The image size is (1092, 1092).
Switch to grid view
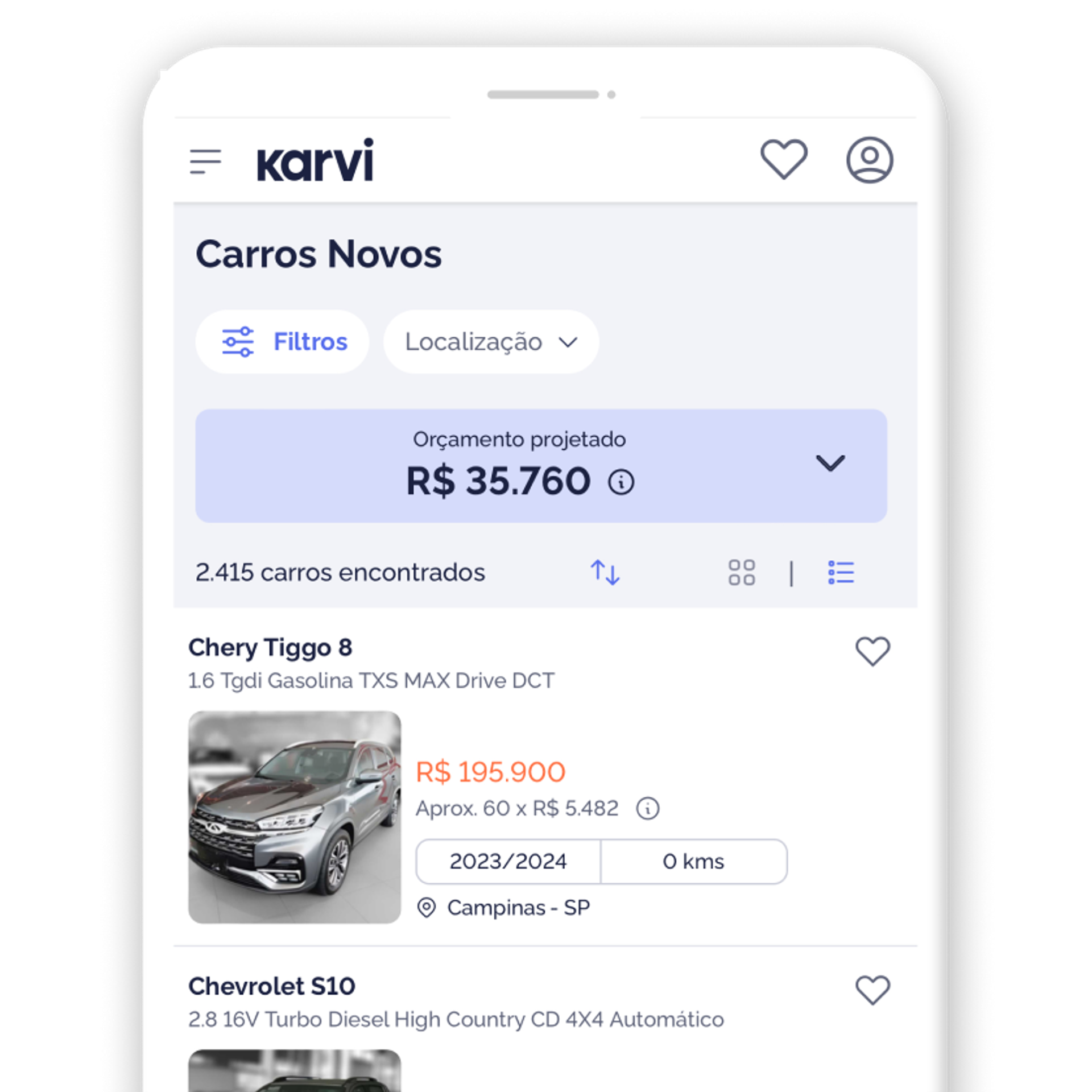pos(742,572)
